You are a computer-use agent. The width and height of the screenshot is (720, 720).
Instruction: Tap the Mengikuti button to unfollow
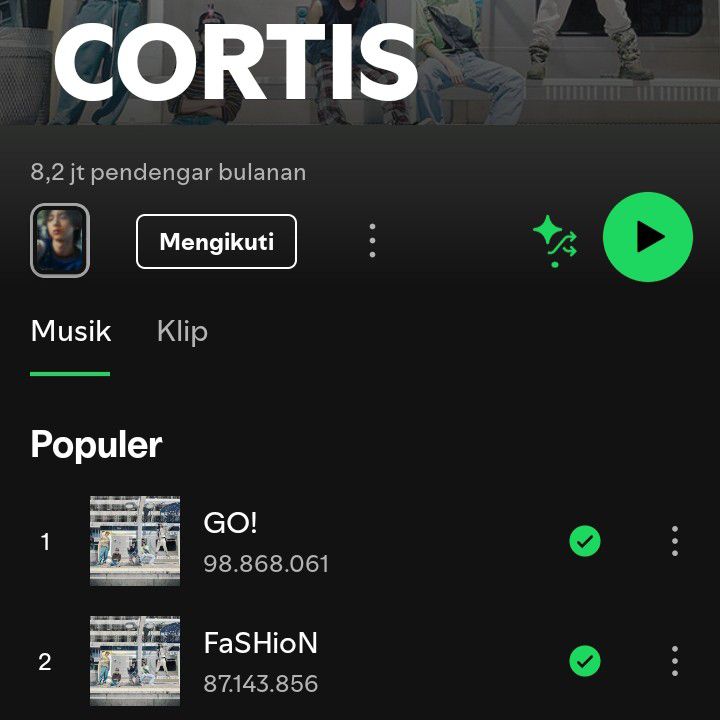(216, 241)
